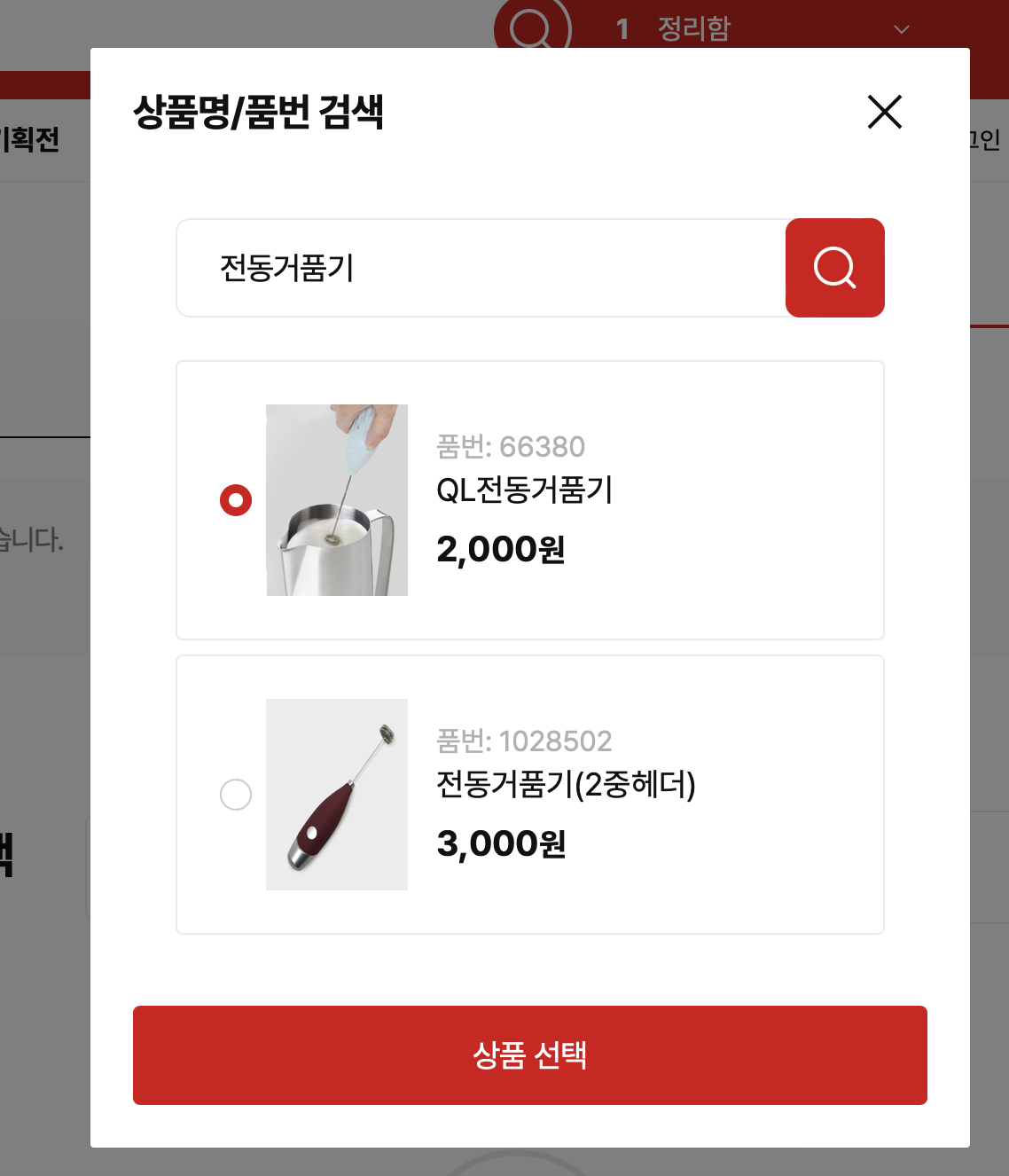Click the red magnifier search icon
1009x1176 pixels.
click(x=834, y=268)
